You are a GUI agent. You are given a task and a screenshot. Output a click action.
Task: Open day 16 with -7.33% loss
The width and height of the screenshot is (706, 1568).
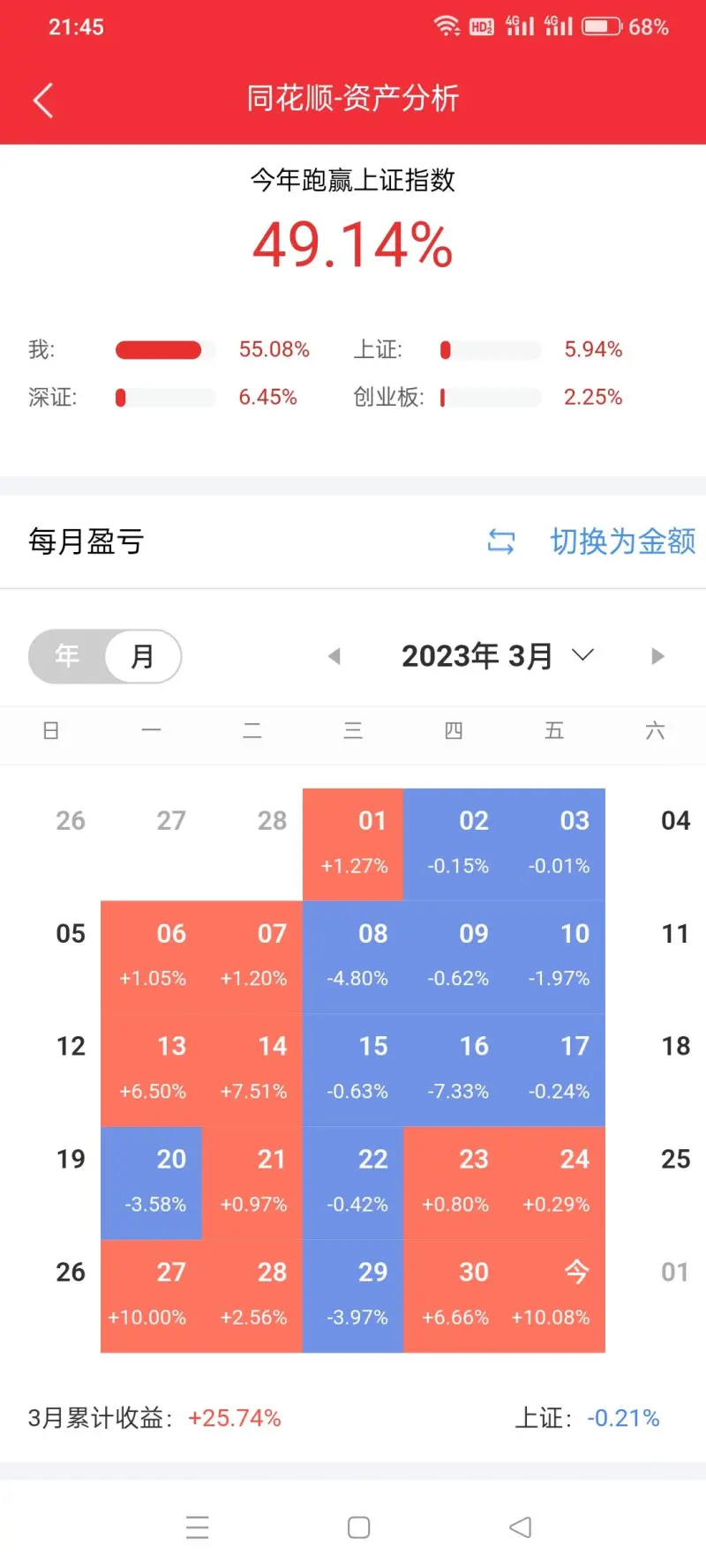(454, 1070)
